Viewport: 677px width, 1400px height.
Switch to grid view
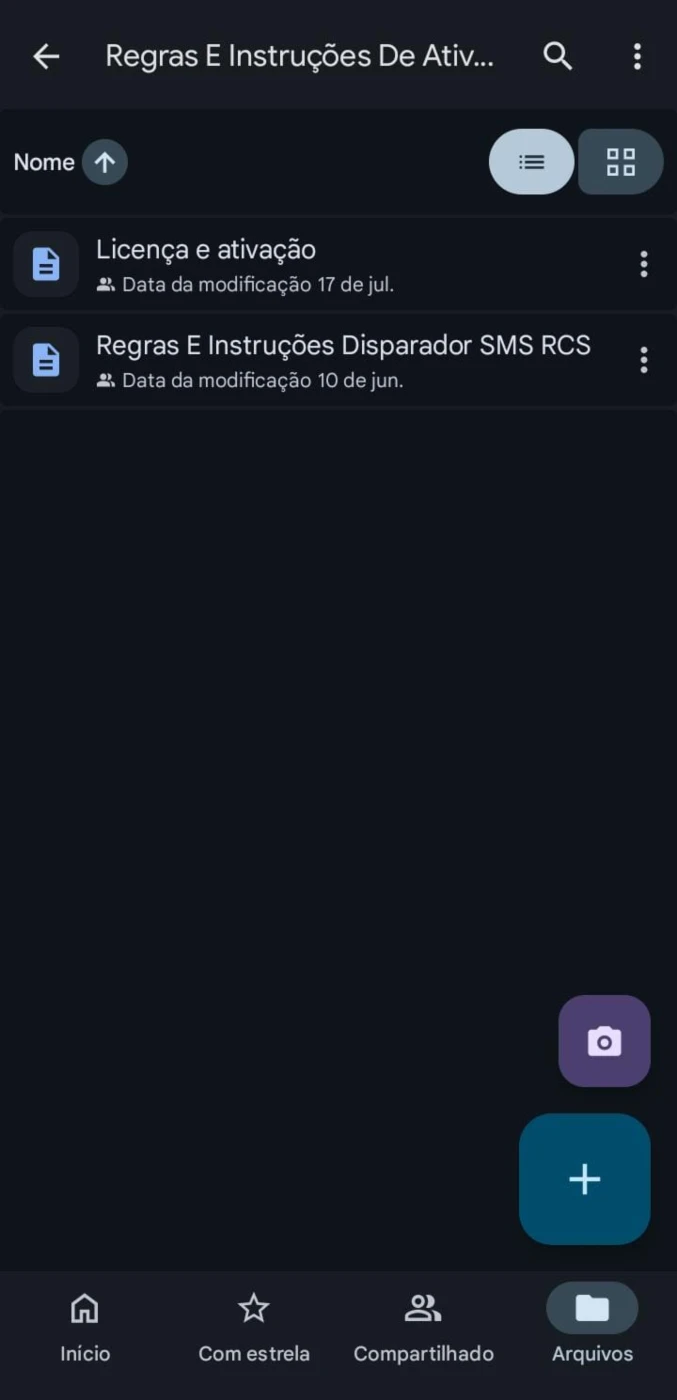click(x=621, y=162)
